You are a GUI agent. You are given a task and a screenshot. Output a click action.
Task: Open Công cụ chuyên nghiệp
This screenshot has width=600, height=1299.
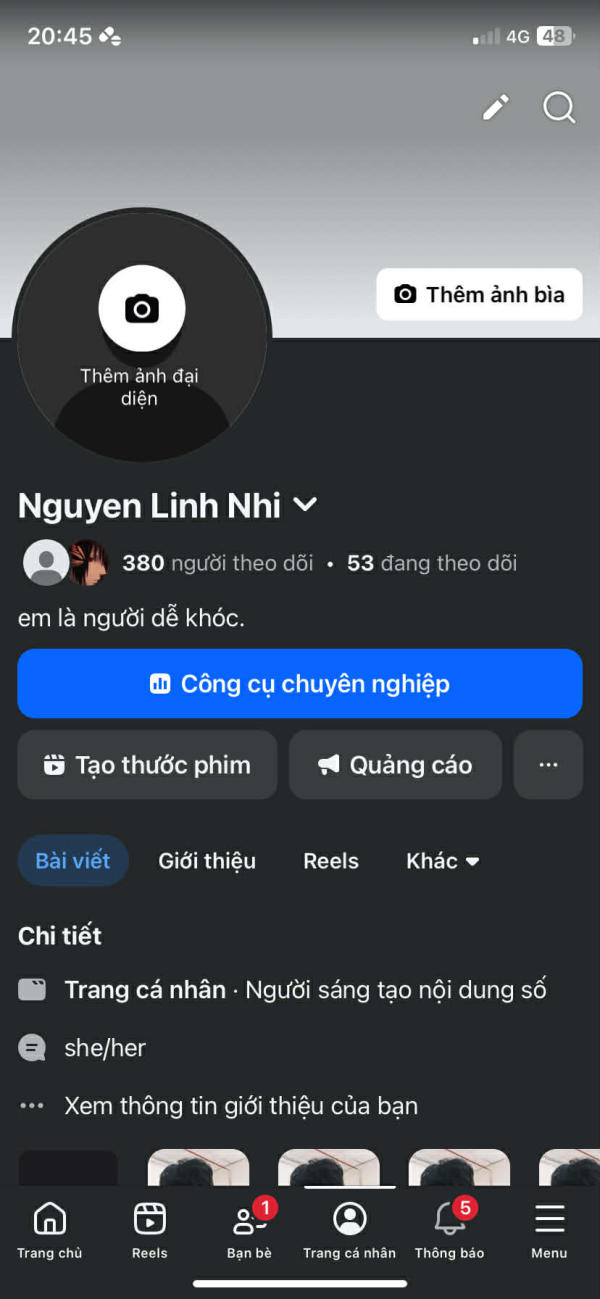(x=300, y=684)
